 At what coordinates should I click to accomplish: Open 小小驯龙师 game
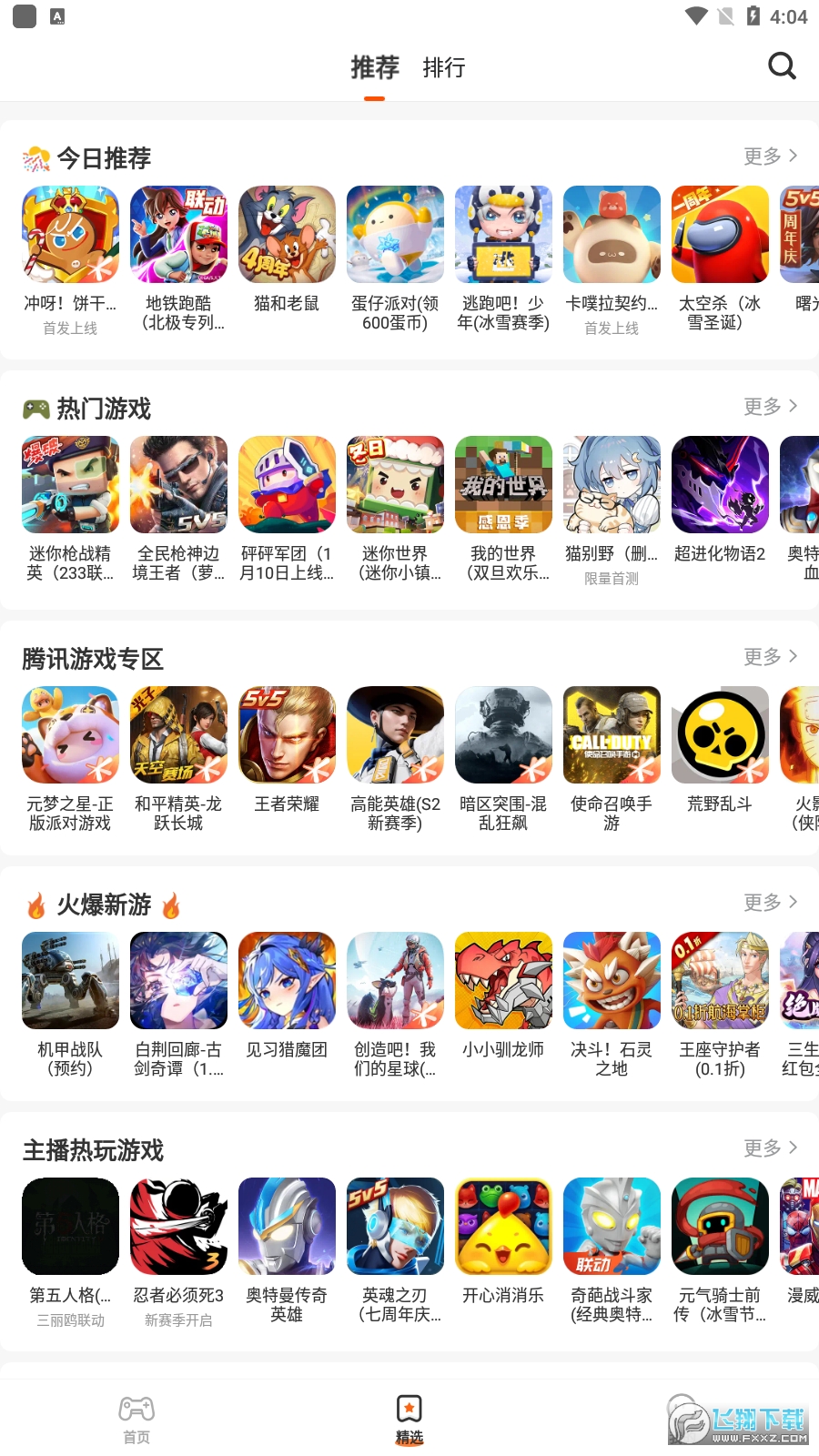tap(503, 981)
